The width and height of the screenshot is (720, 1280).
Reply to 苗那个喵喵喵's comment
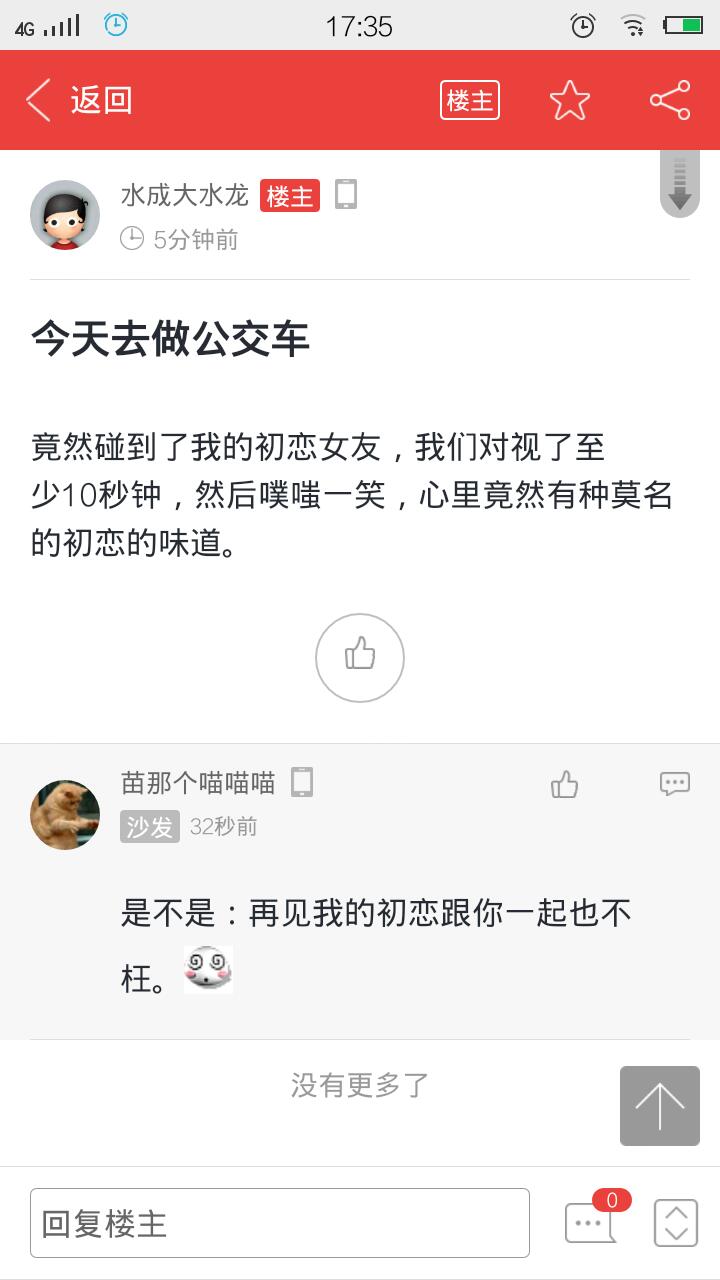675,784
